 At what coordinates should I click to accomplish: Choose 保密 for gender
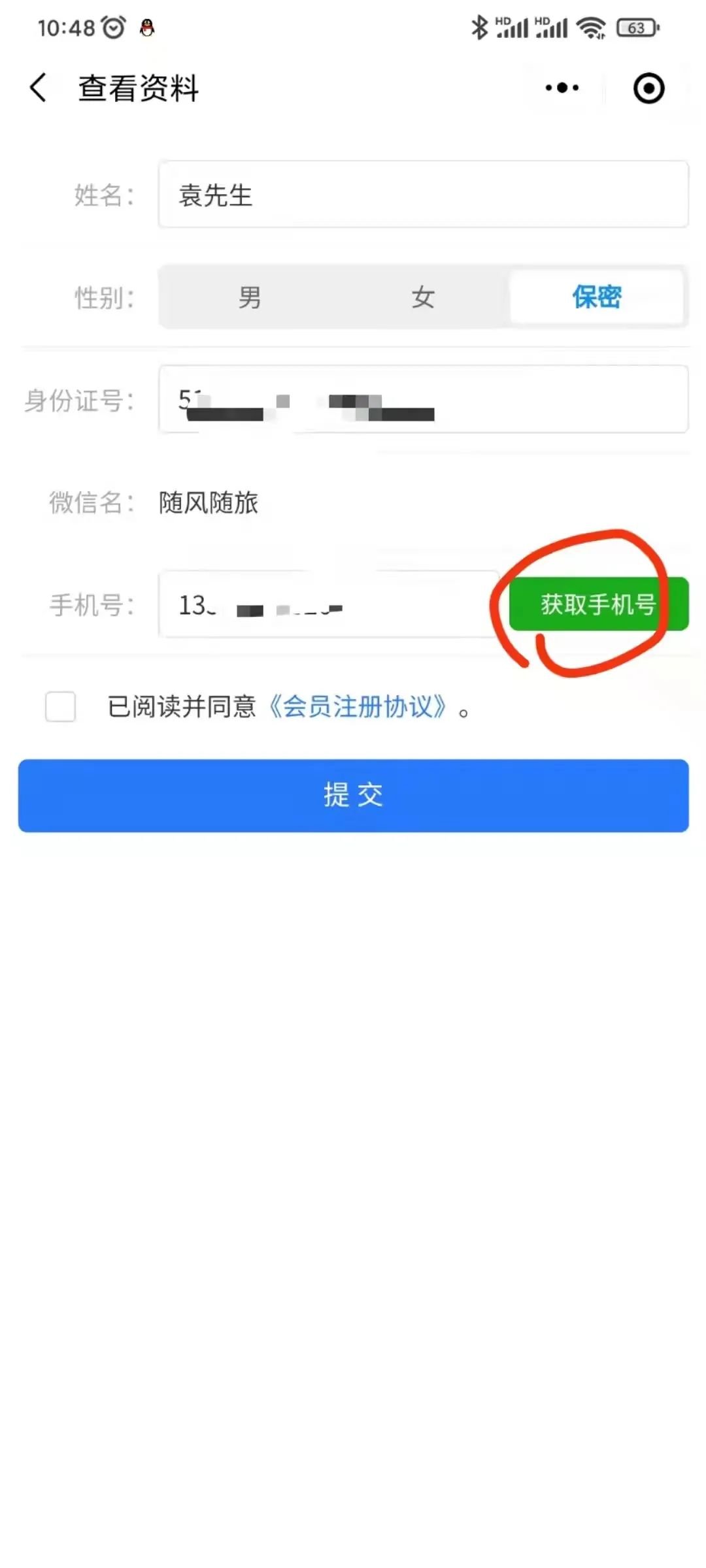tap(596, 297)
